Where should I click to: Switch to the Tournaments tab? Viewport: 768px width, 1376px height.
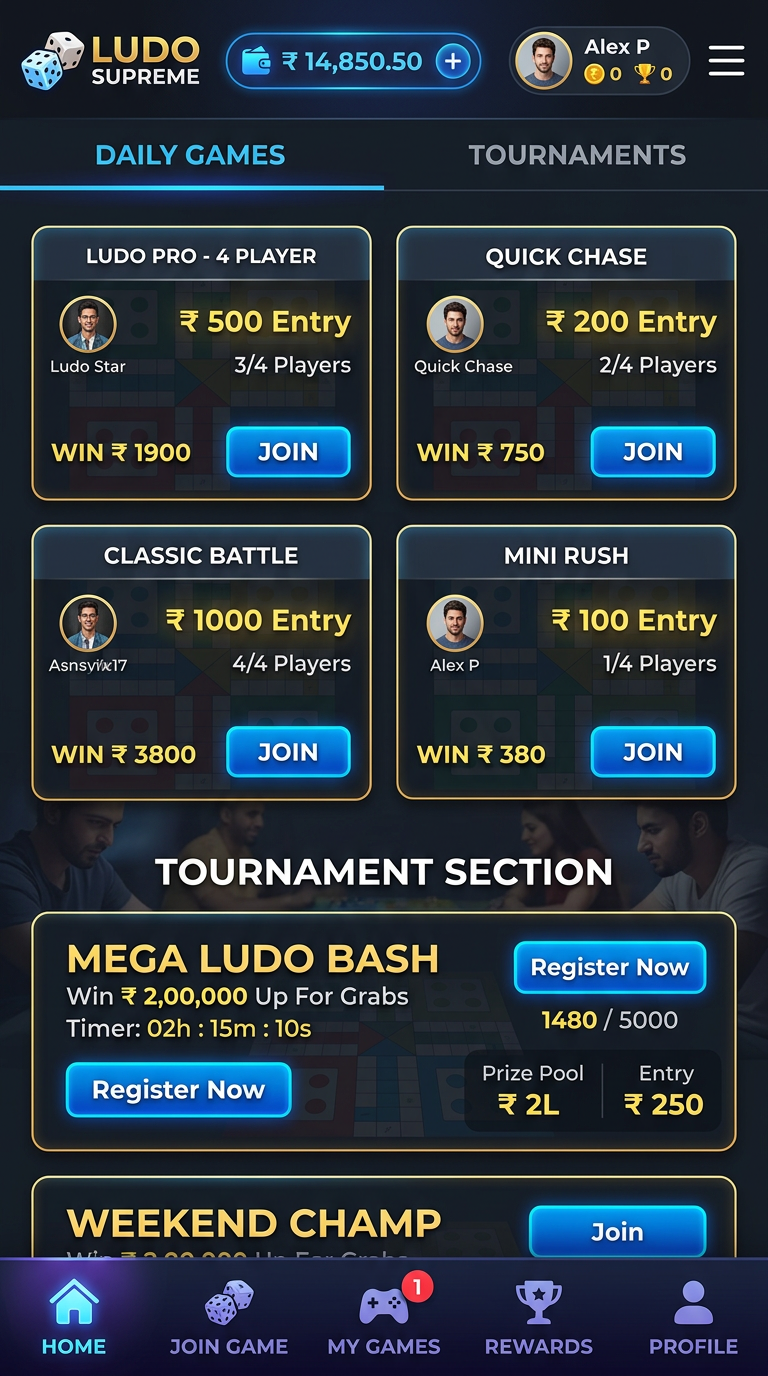[577, 155]
